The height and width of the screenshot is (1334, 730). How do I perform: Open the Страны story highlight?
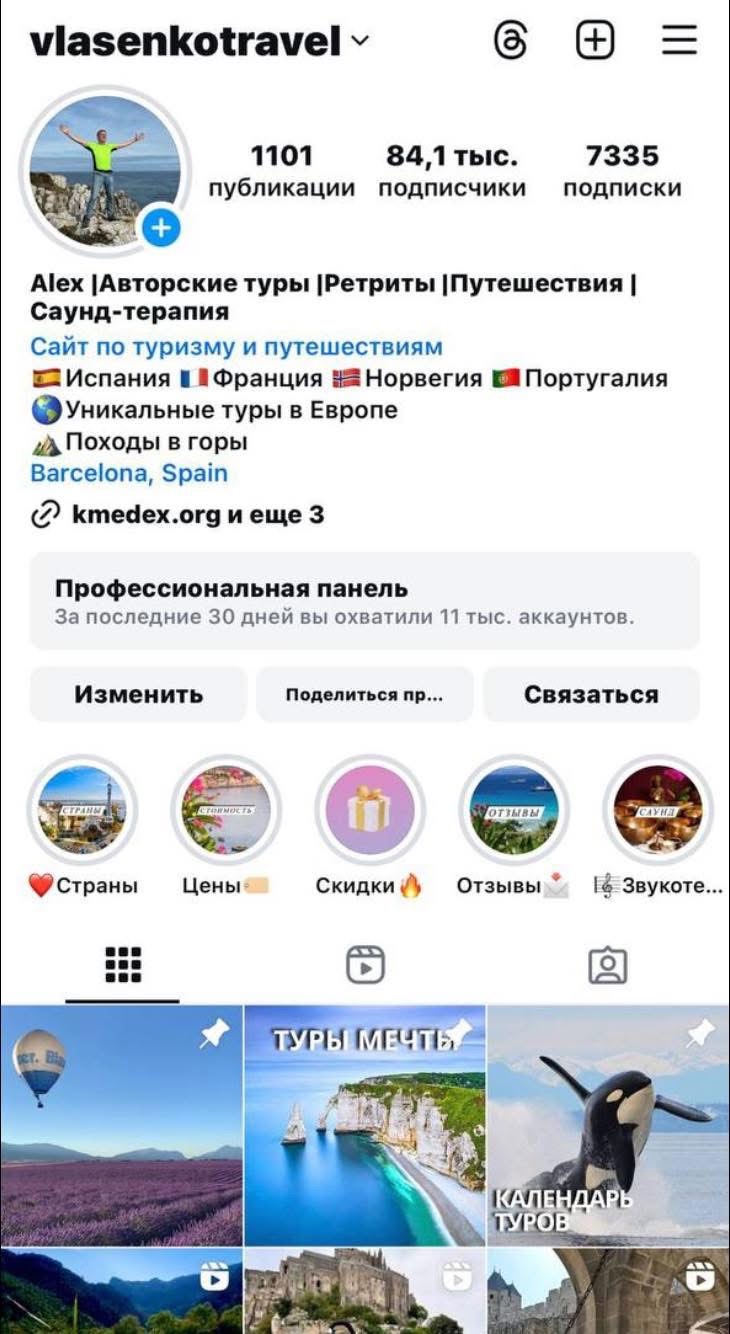click(x=82, y=811)
